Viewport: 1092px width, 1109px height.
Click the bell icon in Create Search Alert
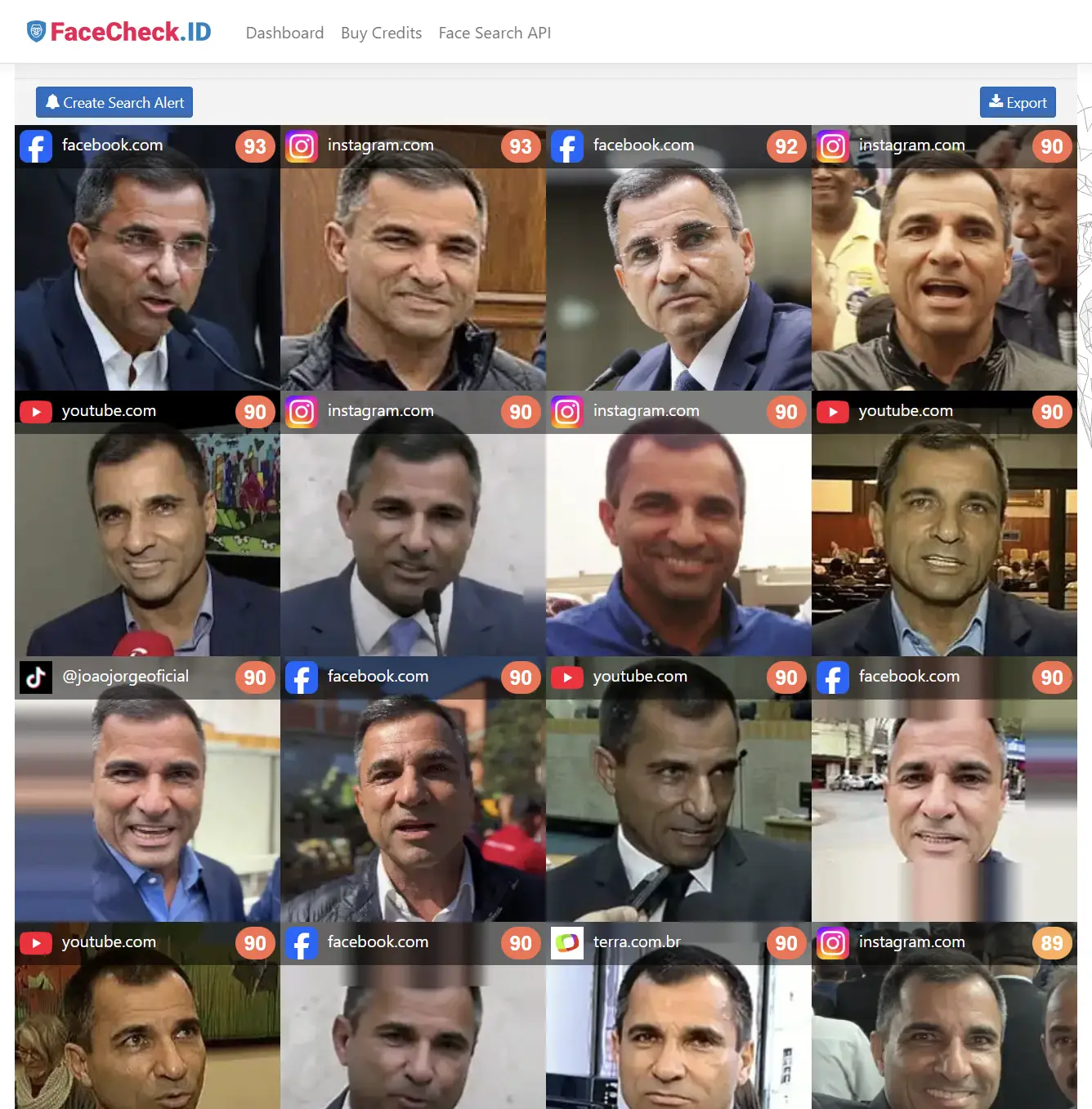coord(52,101)
